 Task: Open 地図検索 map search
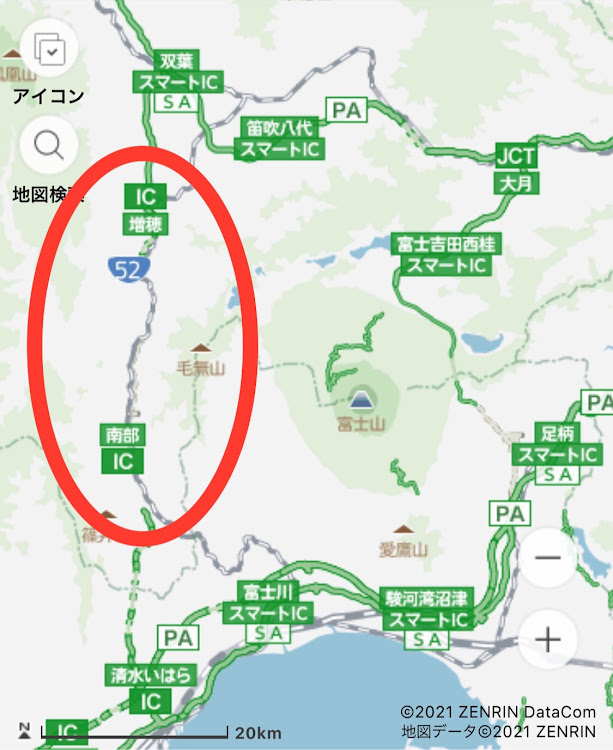point(48,148)
